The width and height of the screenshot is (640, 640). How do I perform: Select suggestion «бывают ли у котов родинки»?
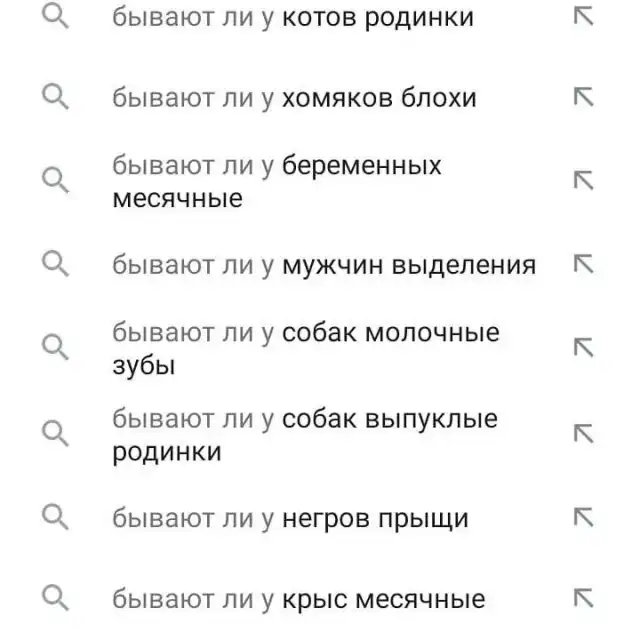[x=292, y=18]
